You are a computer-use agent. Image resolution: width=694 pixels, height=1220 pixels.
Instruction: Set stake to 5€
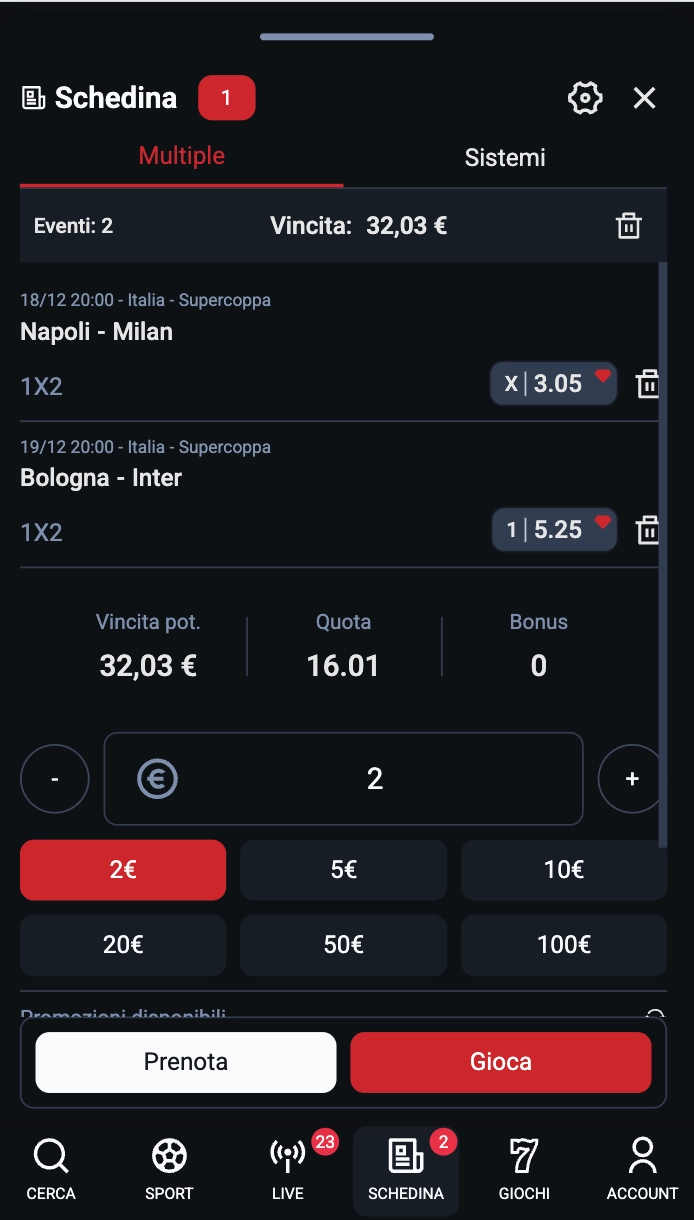click(343, 870)
